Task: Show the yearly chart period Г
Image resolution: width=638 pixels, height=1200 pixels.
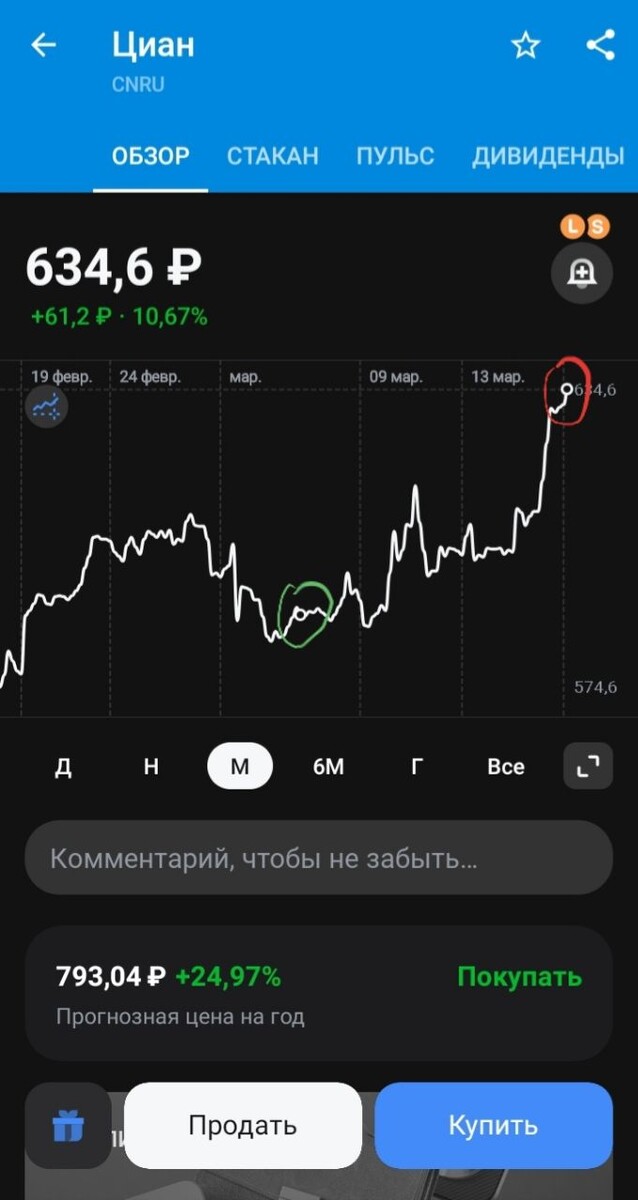Action: [x=417, y=767]
